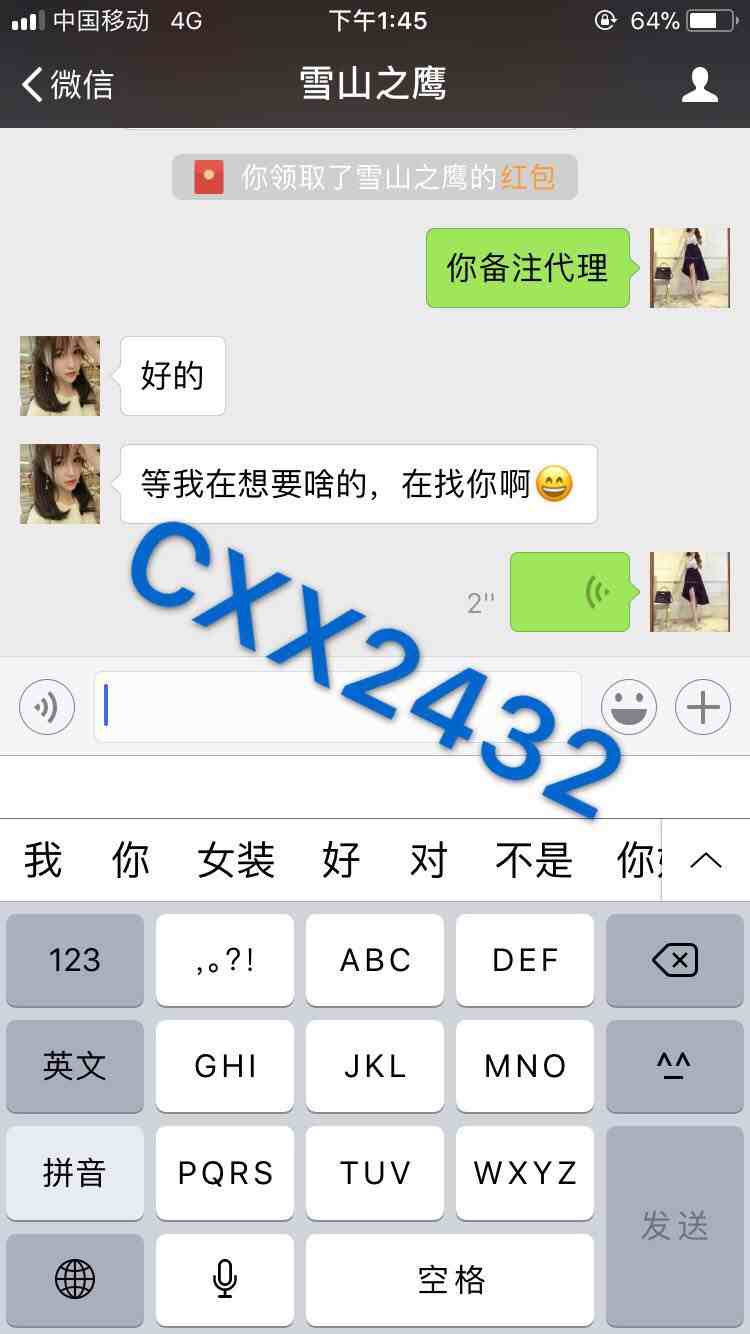Go back to the 微信 chat list

pos(68,85)
